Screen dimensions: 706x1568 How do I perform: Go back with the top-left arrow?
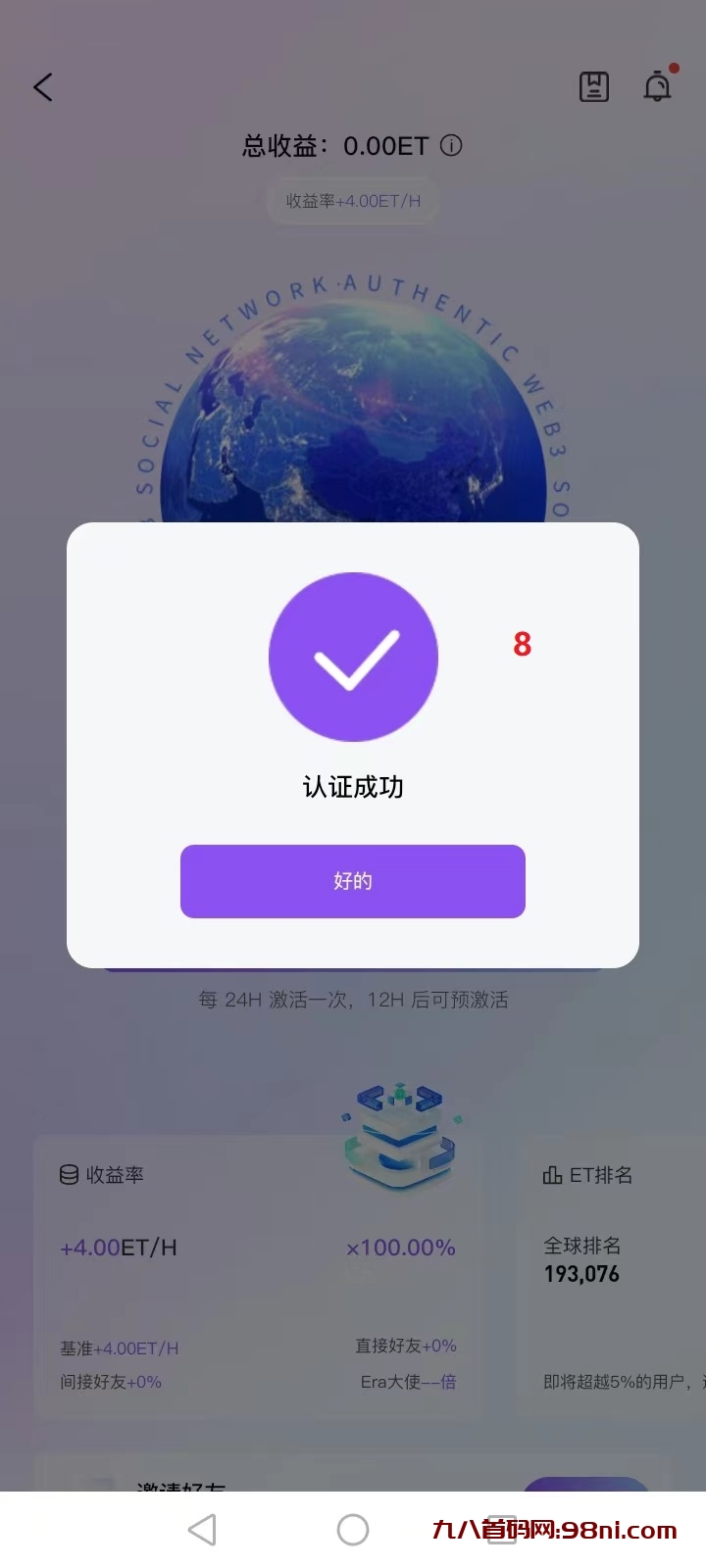pos(43,87)
